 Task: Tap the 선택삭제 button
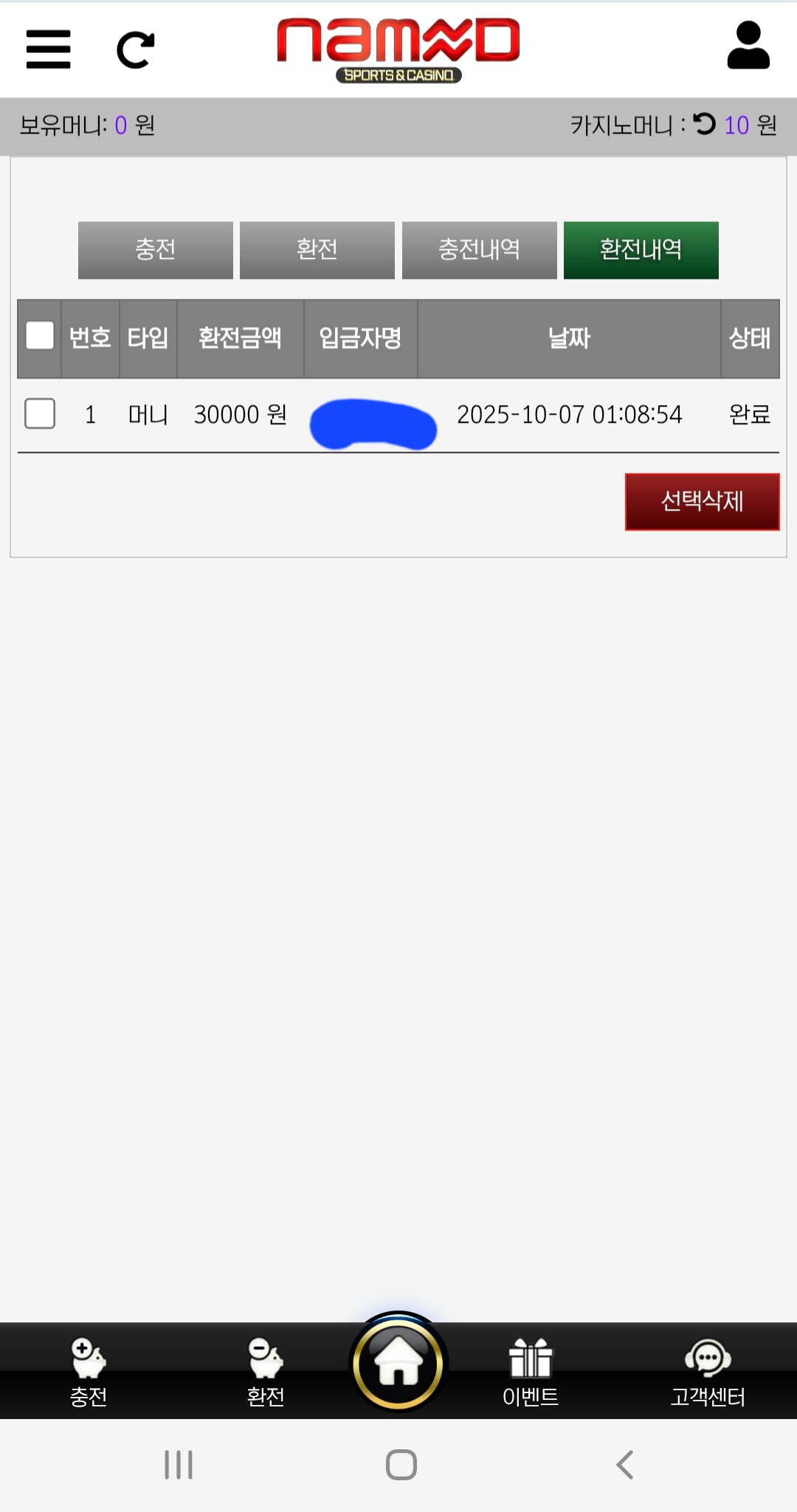click(702, 502)
